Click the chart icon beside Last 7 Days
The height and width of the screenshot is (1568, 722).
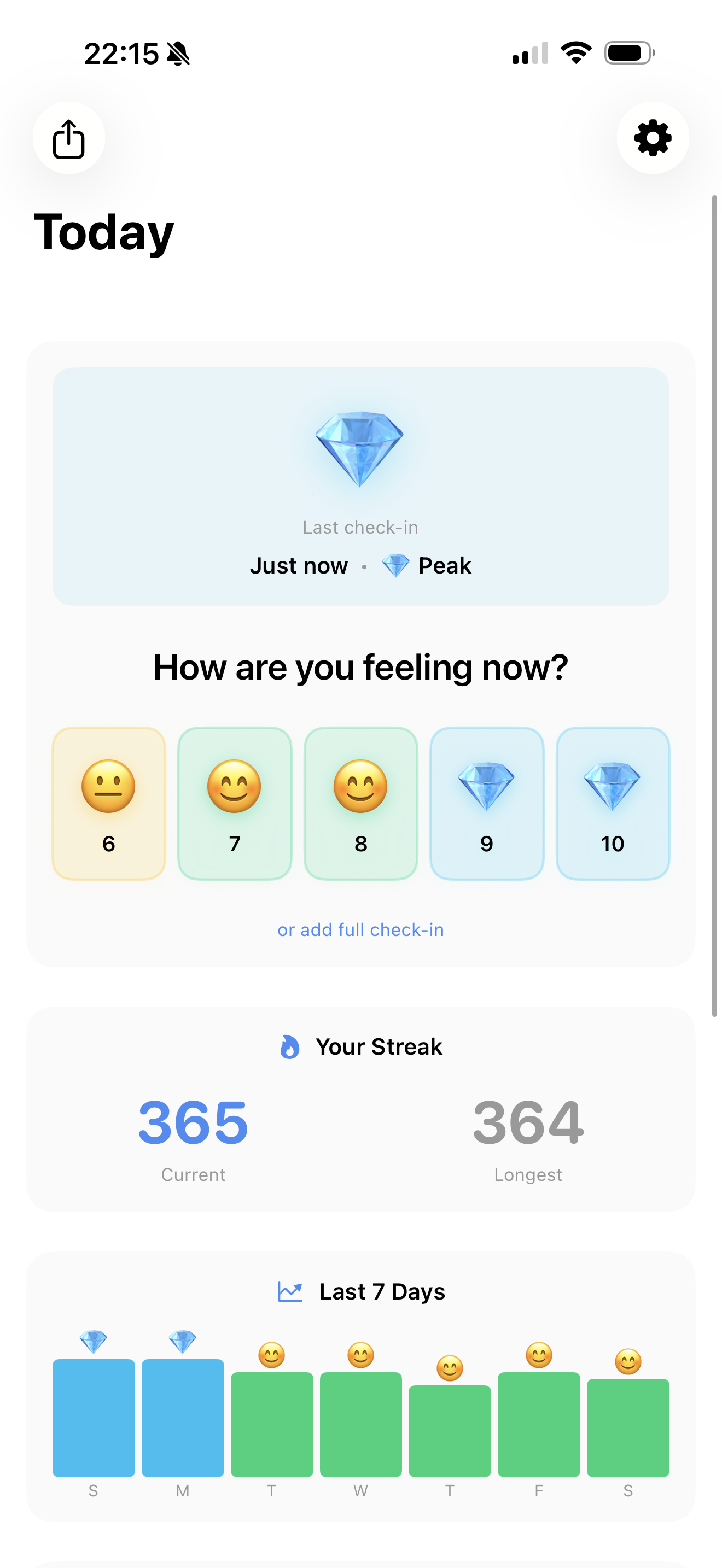(x=290, y=1291)
